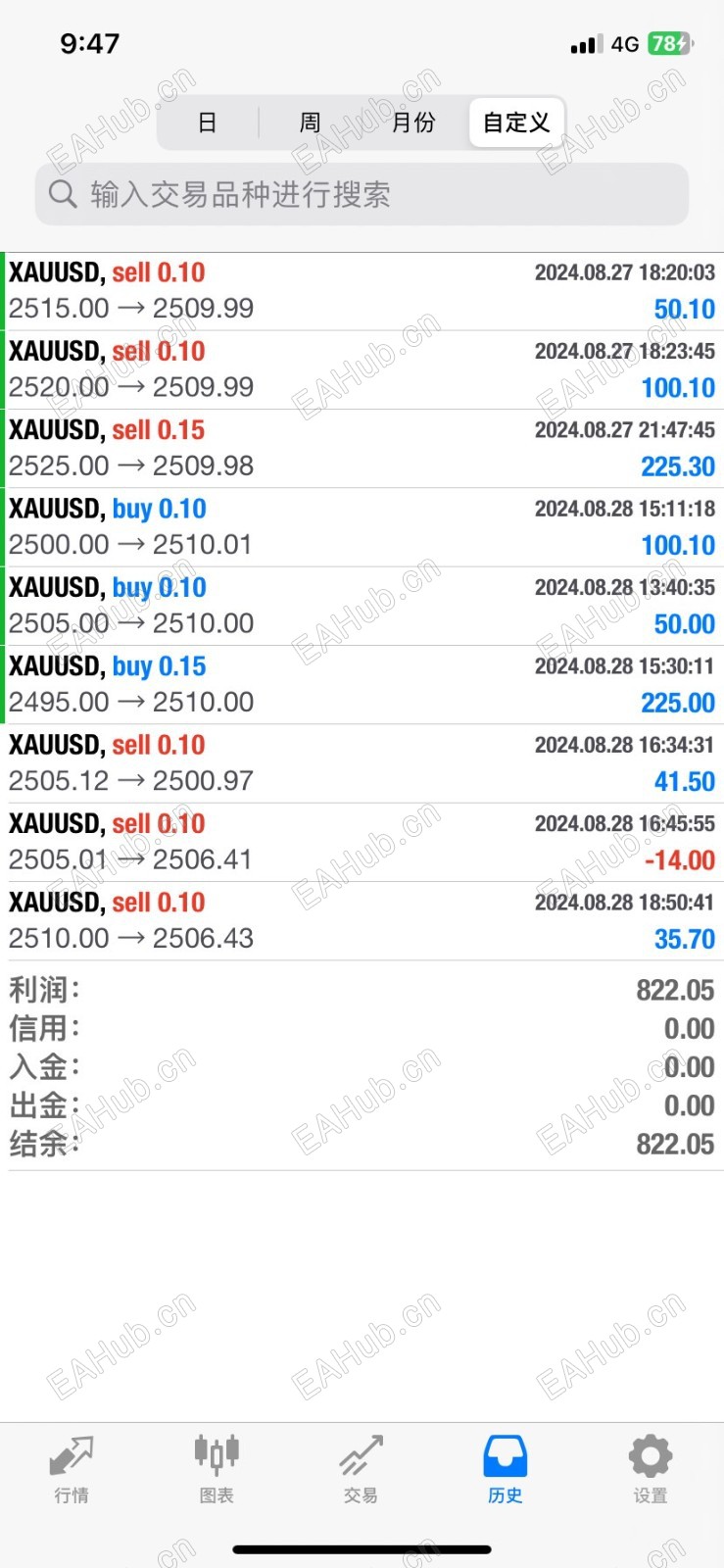Select the 日 (day) period segment
Viewport: 724px width, 1568px height.
pyautogui.click(x=208, y=122)
